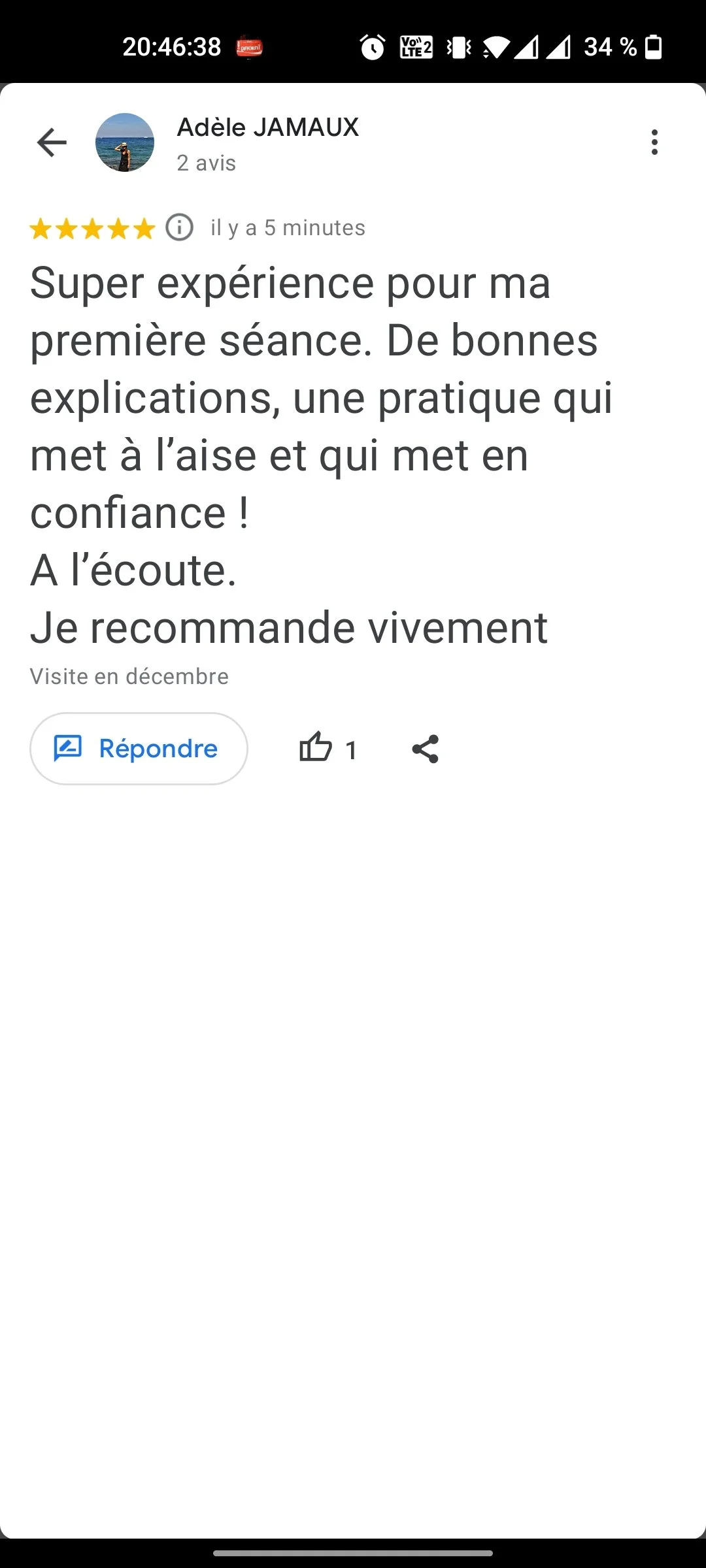Screen dimensions: 706x1568
Task: Tap the info icon beside the stars
Action: point(179,227)
